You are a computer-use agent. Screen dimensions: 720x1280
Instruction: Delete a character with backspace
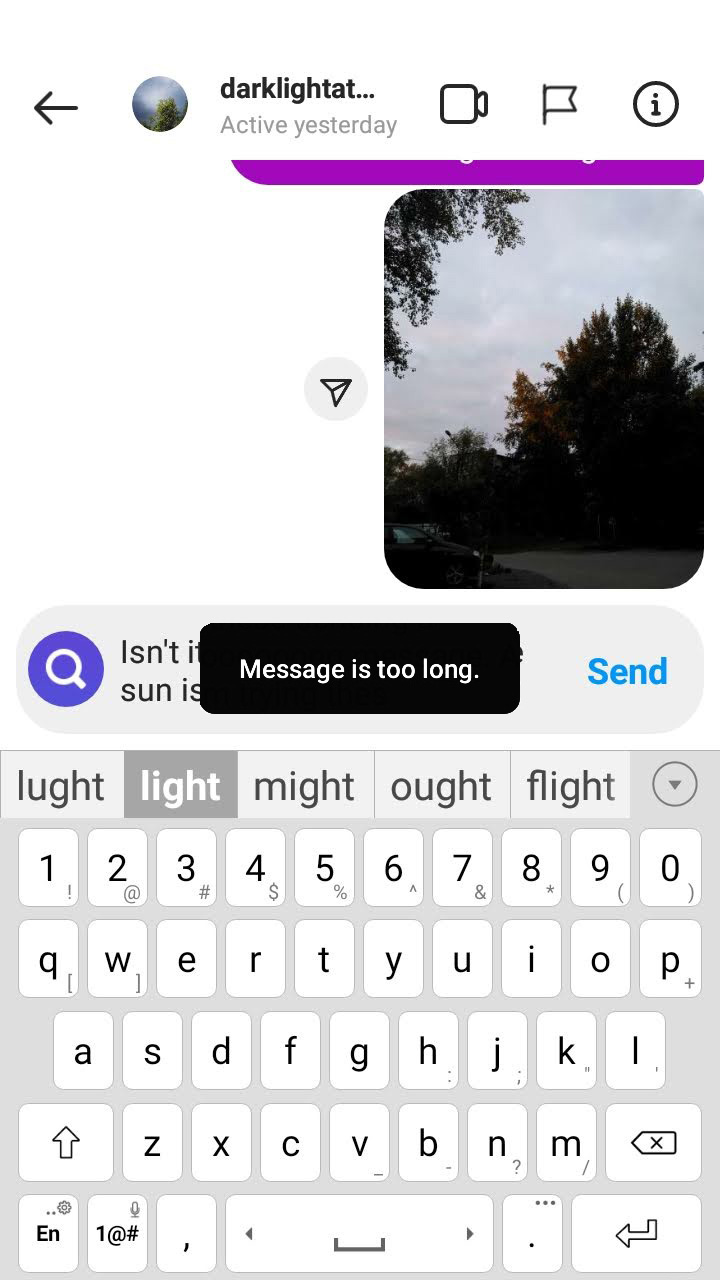[654, 1142]
